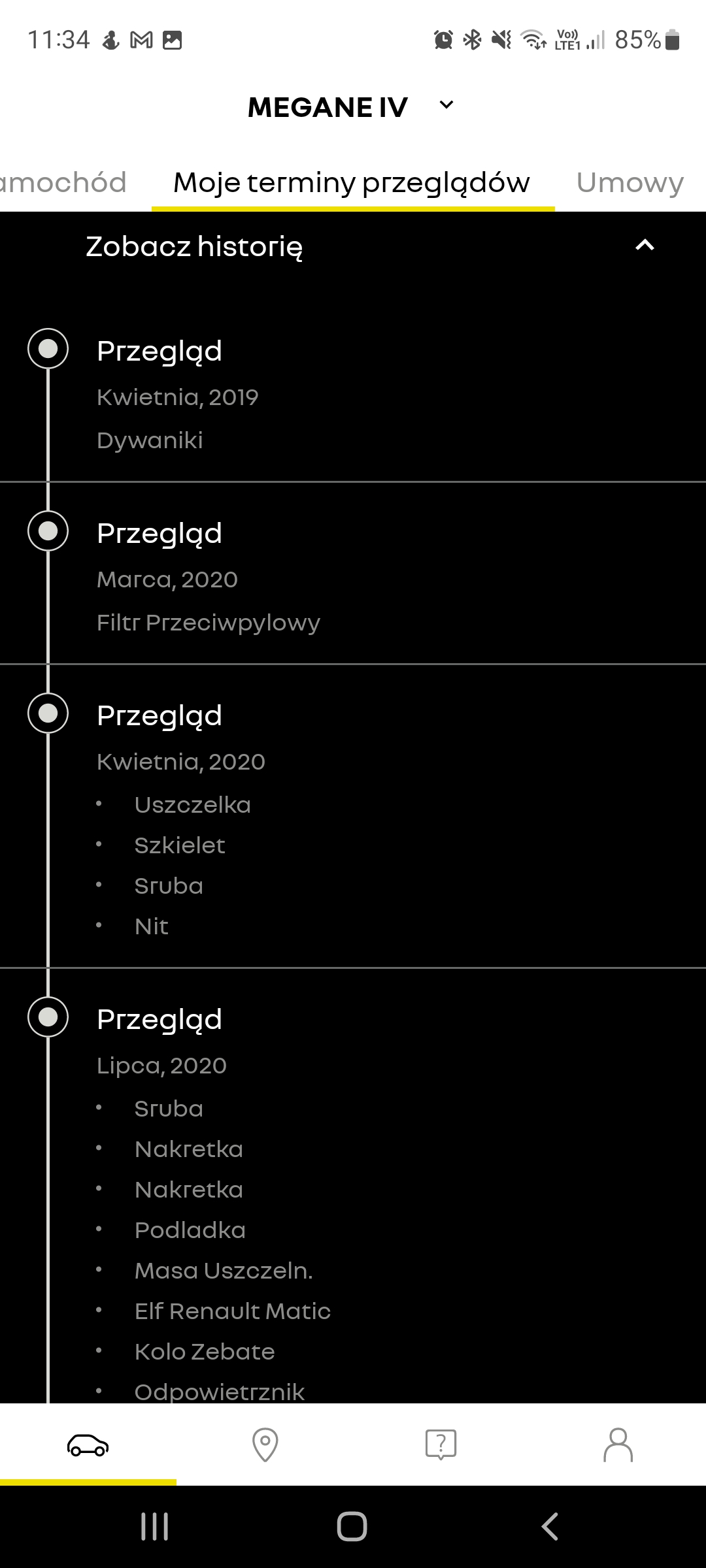Go to the system home screen
The width and height of the screenshot is (706, 1568).
pos(352,1527)
